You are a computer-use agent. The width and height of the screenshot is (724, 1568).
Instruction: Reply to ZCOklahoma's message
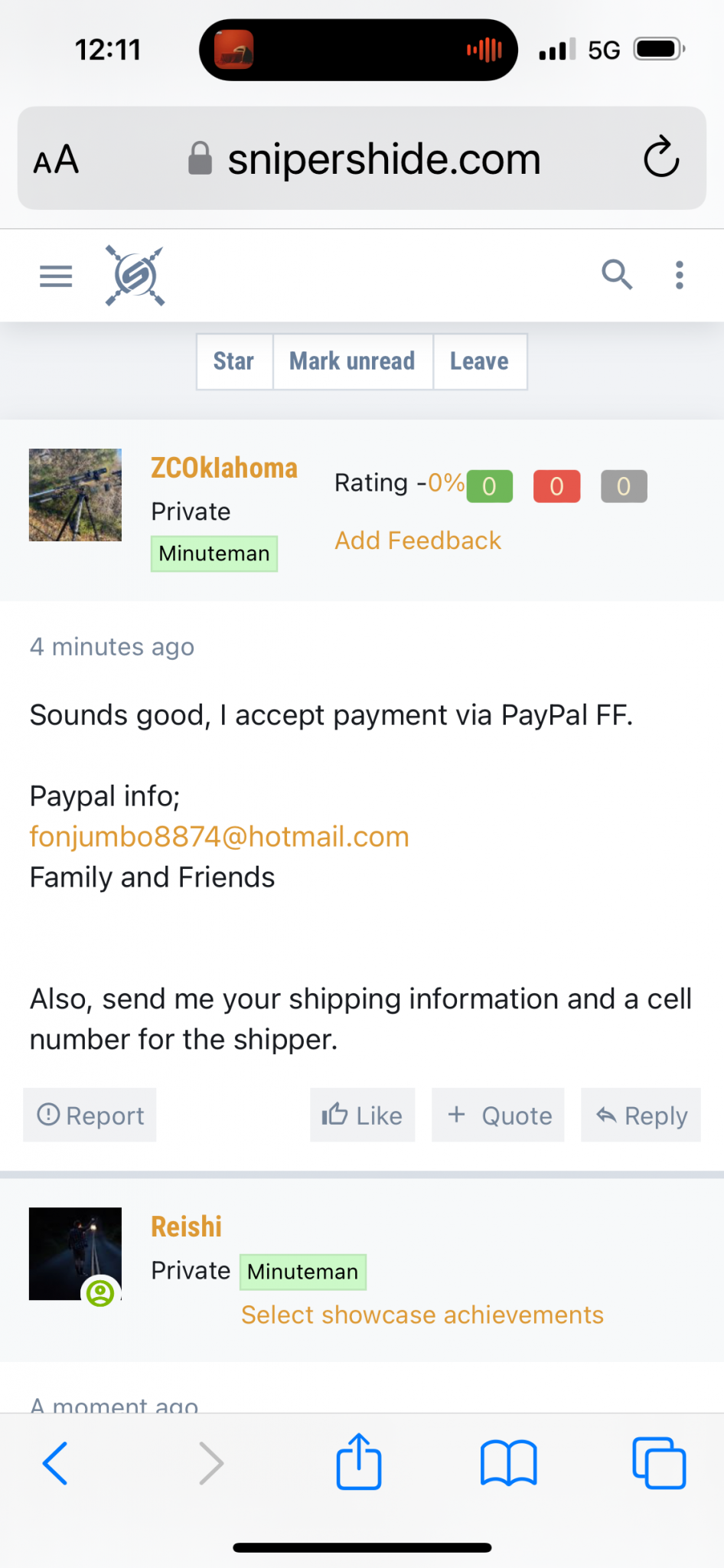coord(641,1116)
